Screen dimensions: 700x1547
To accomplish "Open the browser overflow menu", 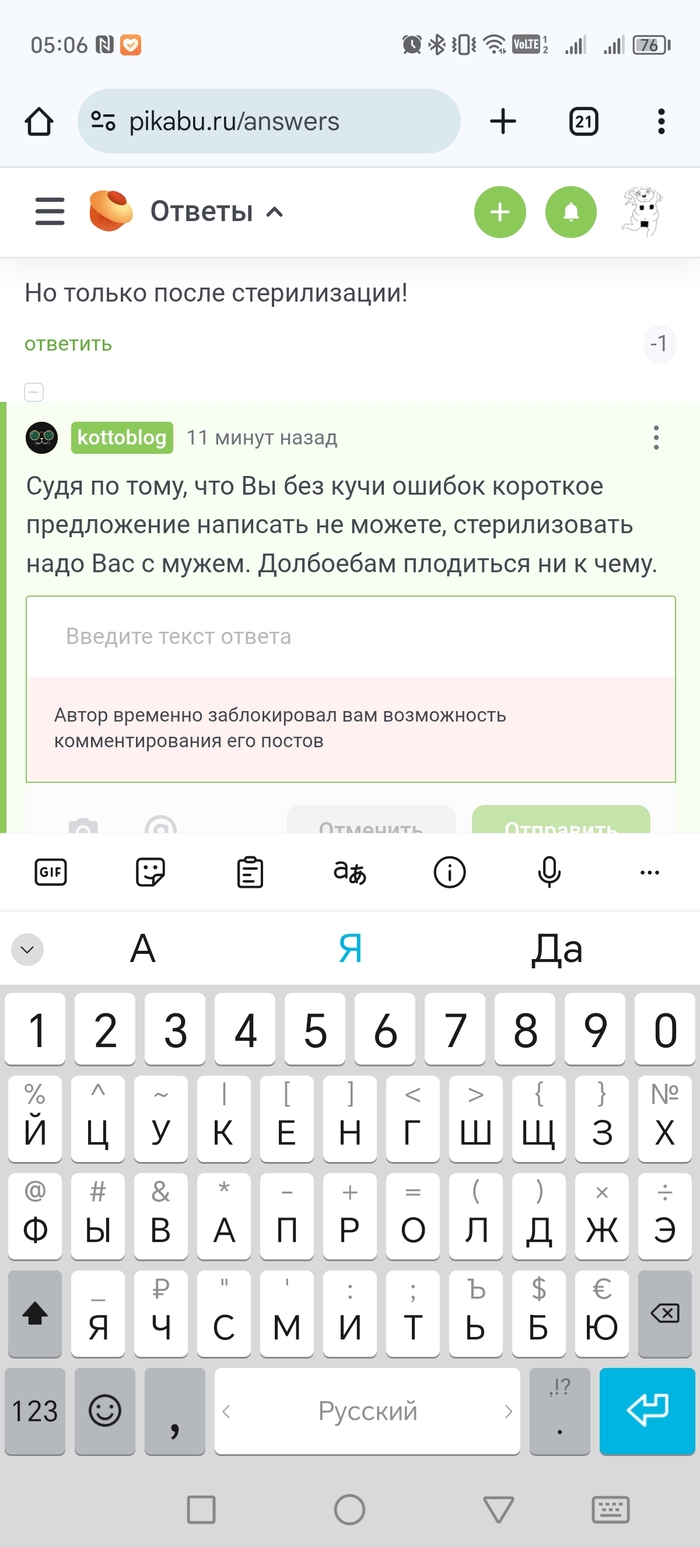I will (661, 122).
